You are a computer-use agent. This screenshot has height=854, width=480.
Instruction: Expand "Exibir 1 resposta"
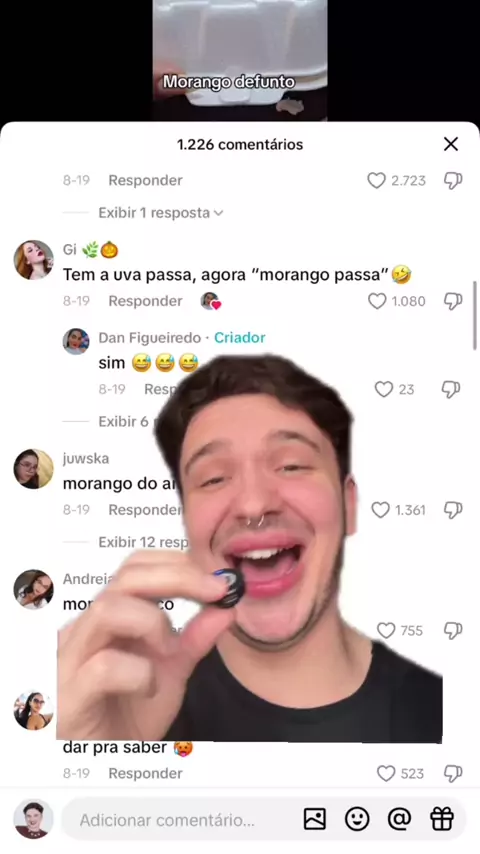pos(161,213)
